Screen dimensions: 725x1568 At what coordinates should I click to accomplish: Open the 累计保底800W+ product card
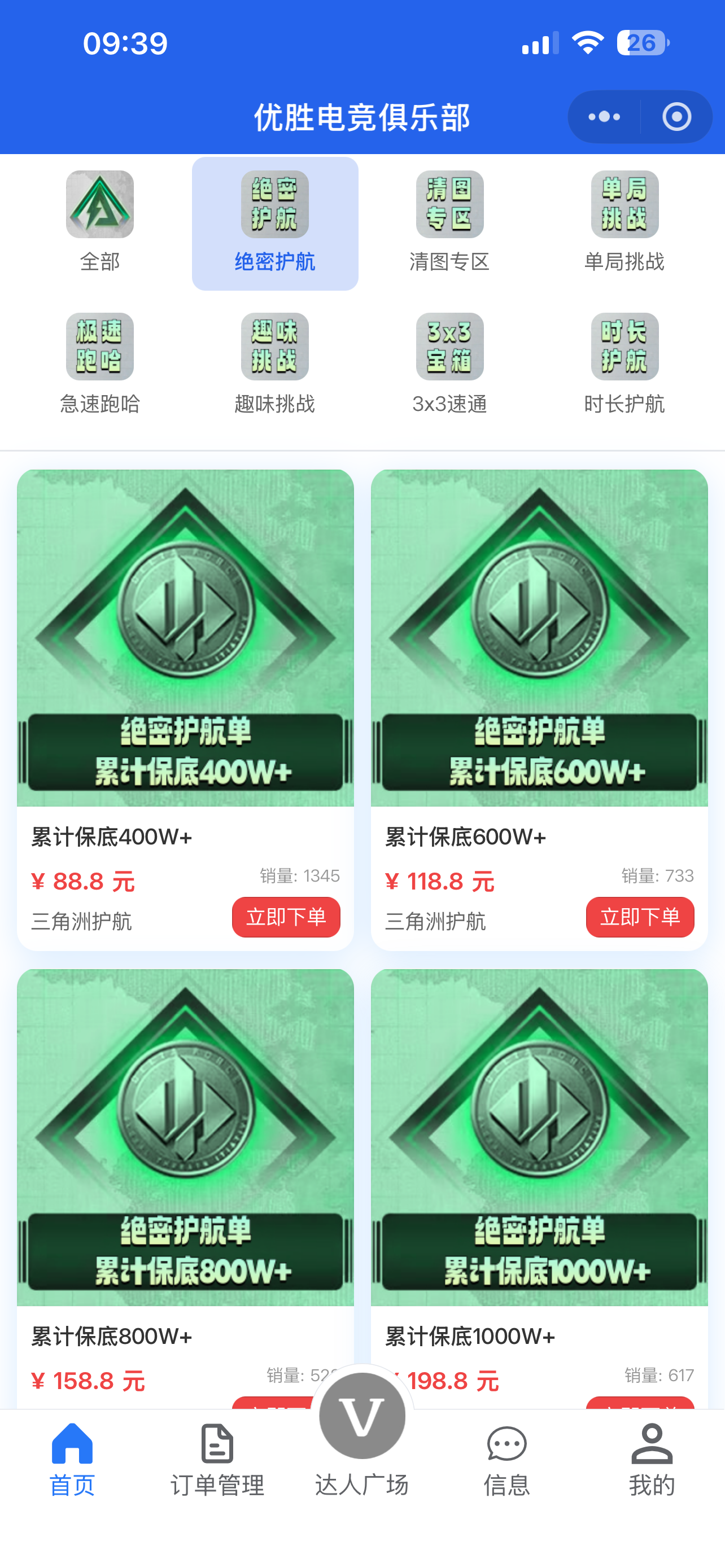(x=185, y=1137)
